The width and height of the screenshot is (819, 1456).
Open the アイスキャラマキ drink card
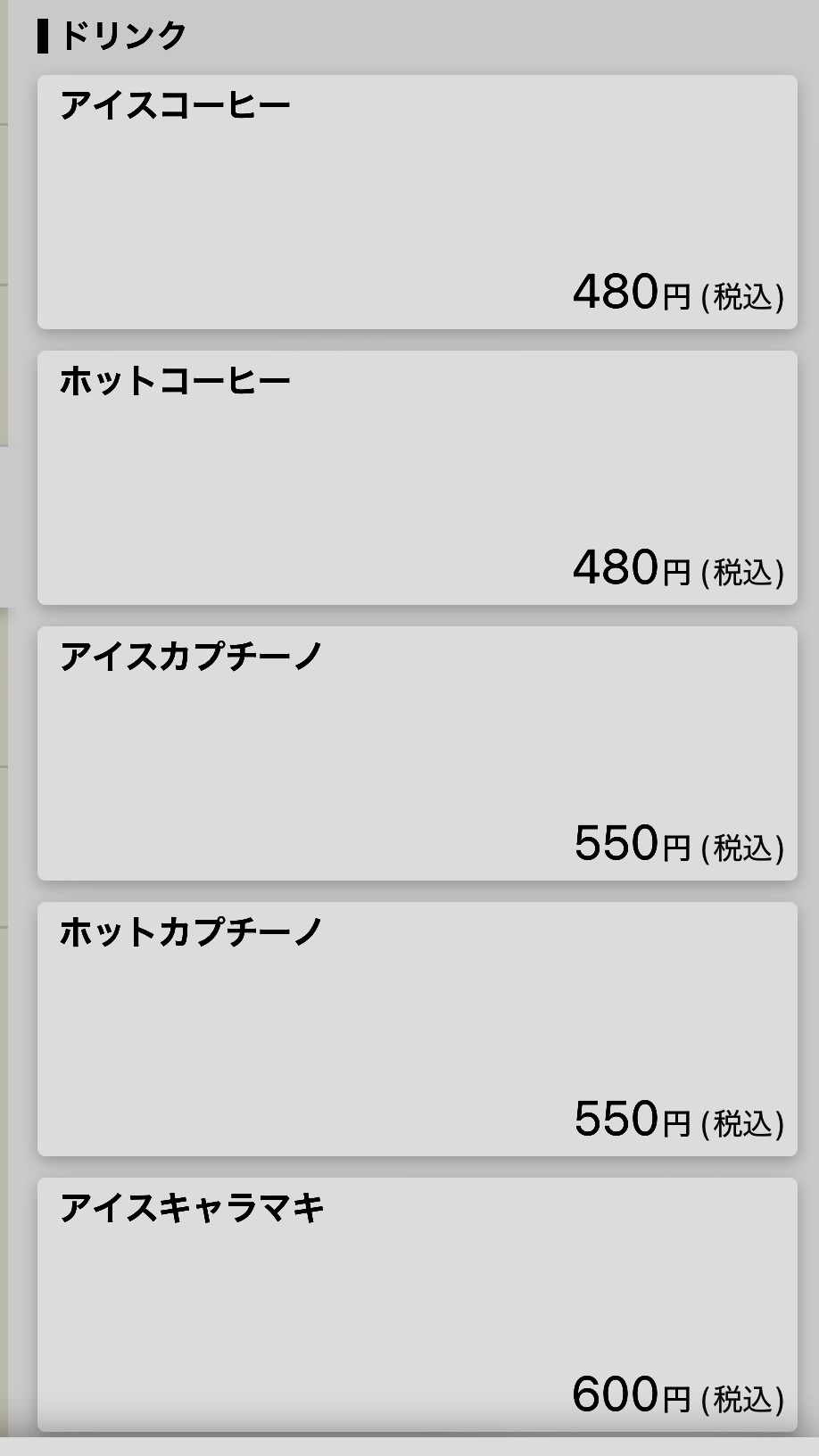click(417, 1304)
